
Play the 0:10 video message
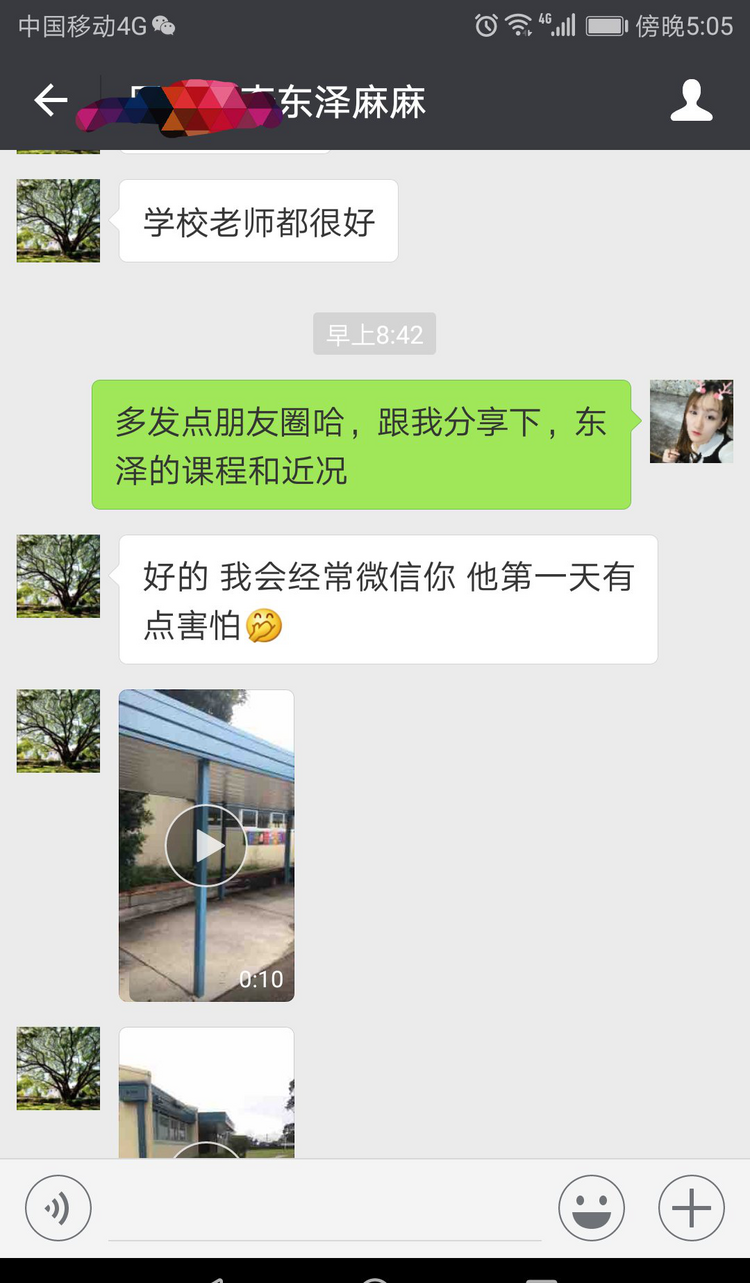(206, 845)
